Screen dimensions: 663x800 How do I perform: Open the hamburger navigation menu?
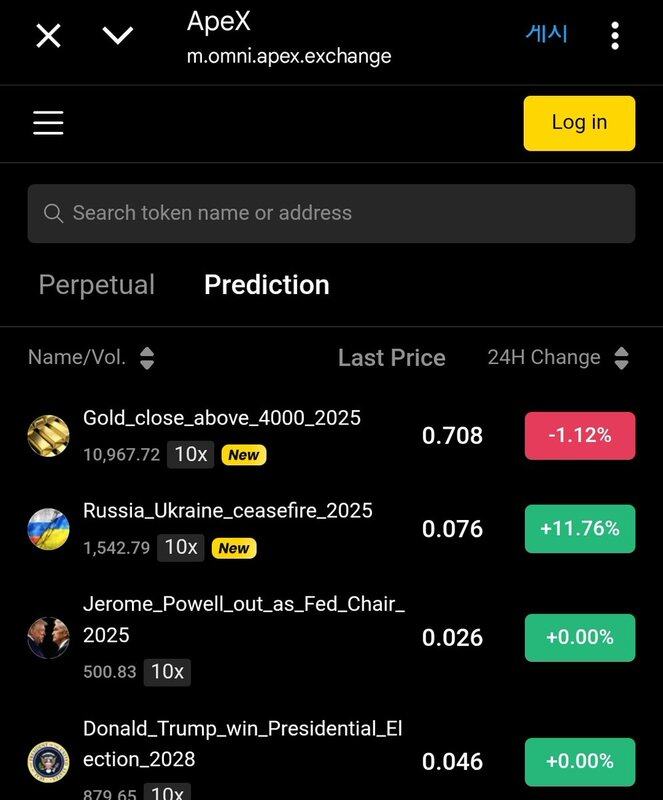pos(48,123)
